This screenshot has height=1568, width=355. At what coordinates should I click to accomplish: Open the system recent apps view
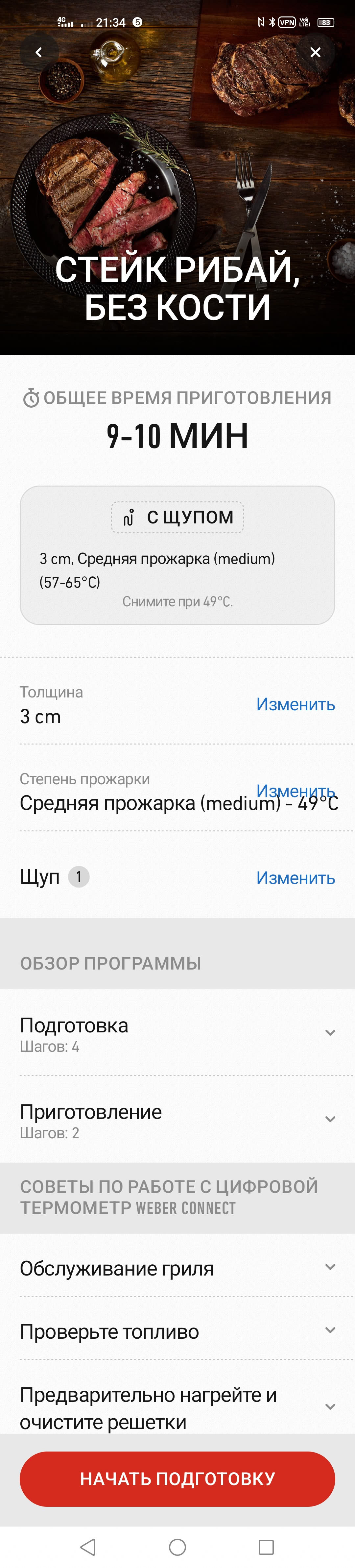266,1547
